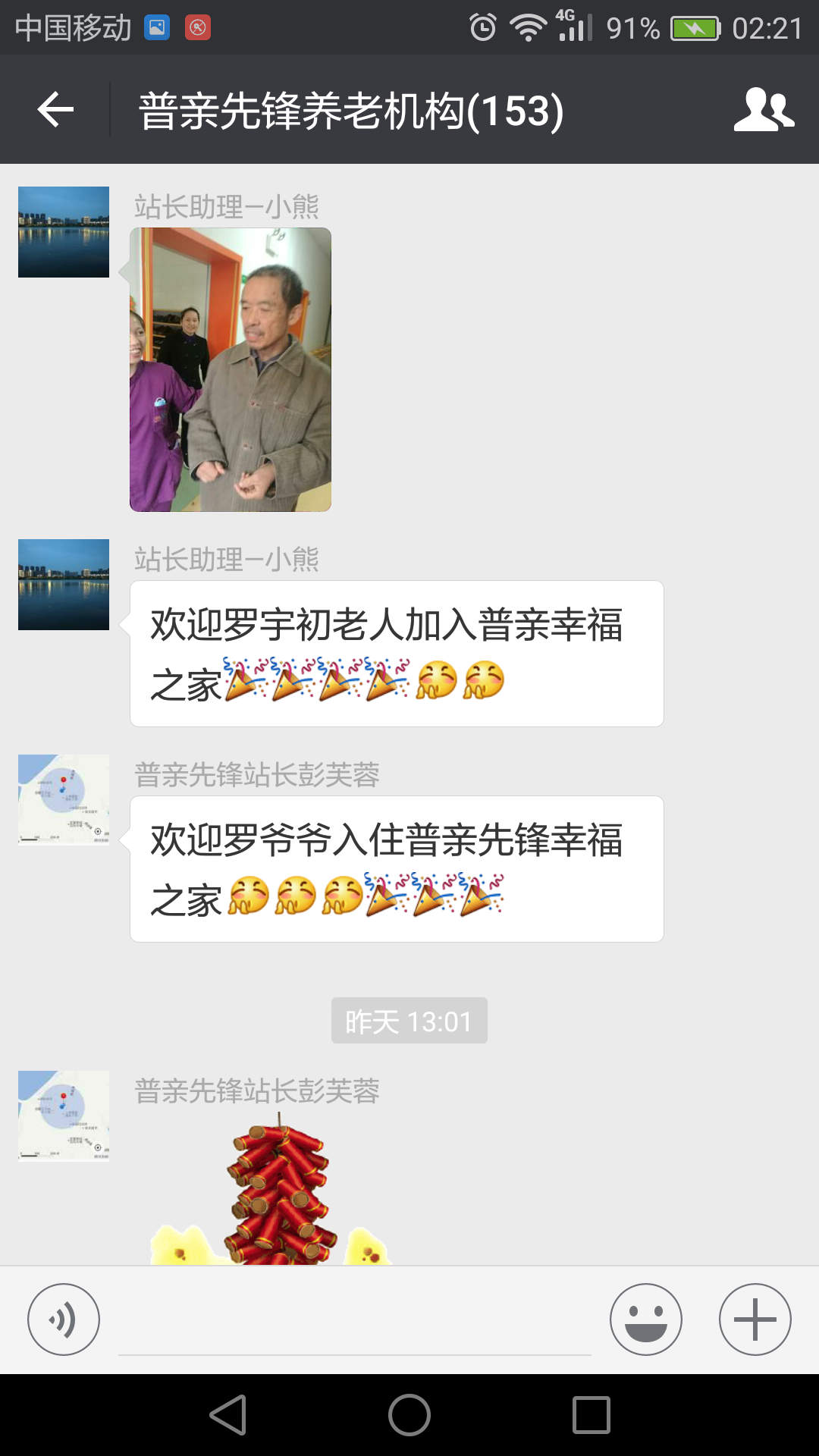
Task: Go back from the group chat
Action: 55,109
